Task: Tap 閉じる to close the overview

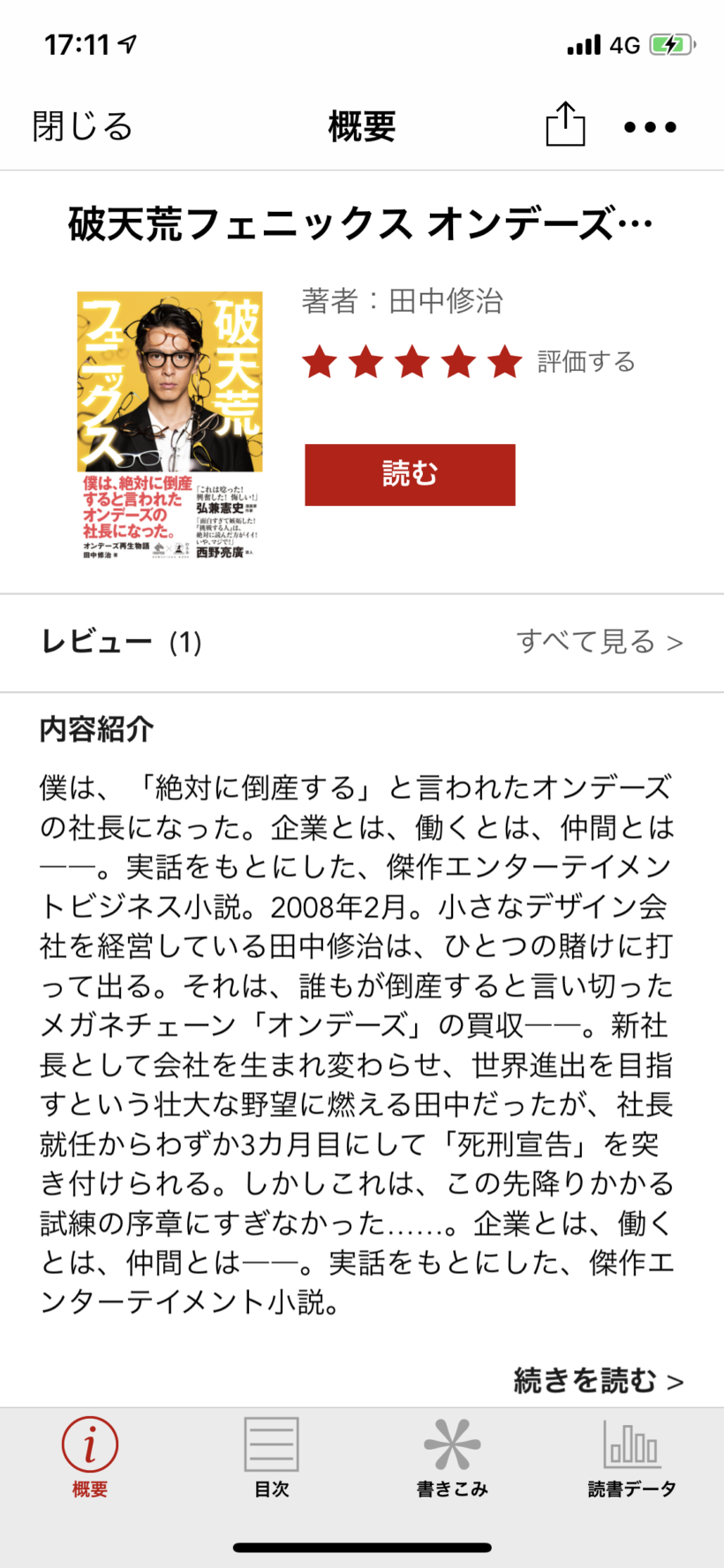Action: pos(82,126)
